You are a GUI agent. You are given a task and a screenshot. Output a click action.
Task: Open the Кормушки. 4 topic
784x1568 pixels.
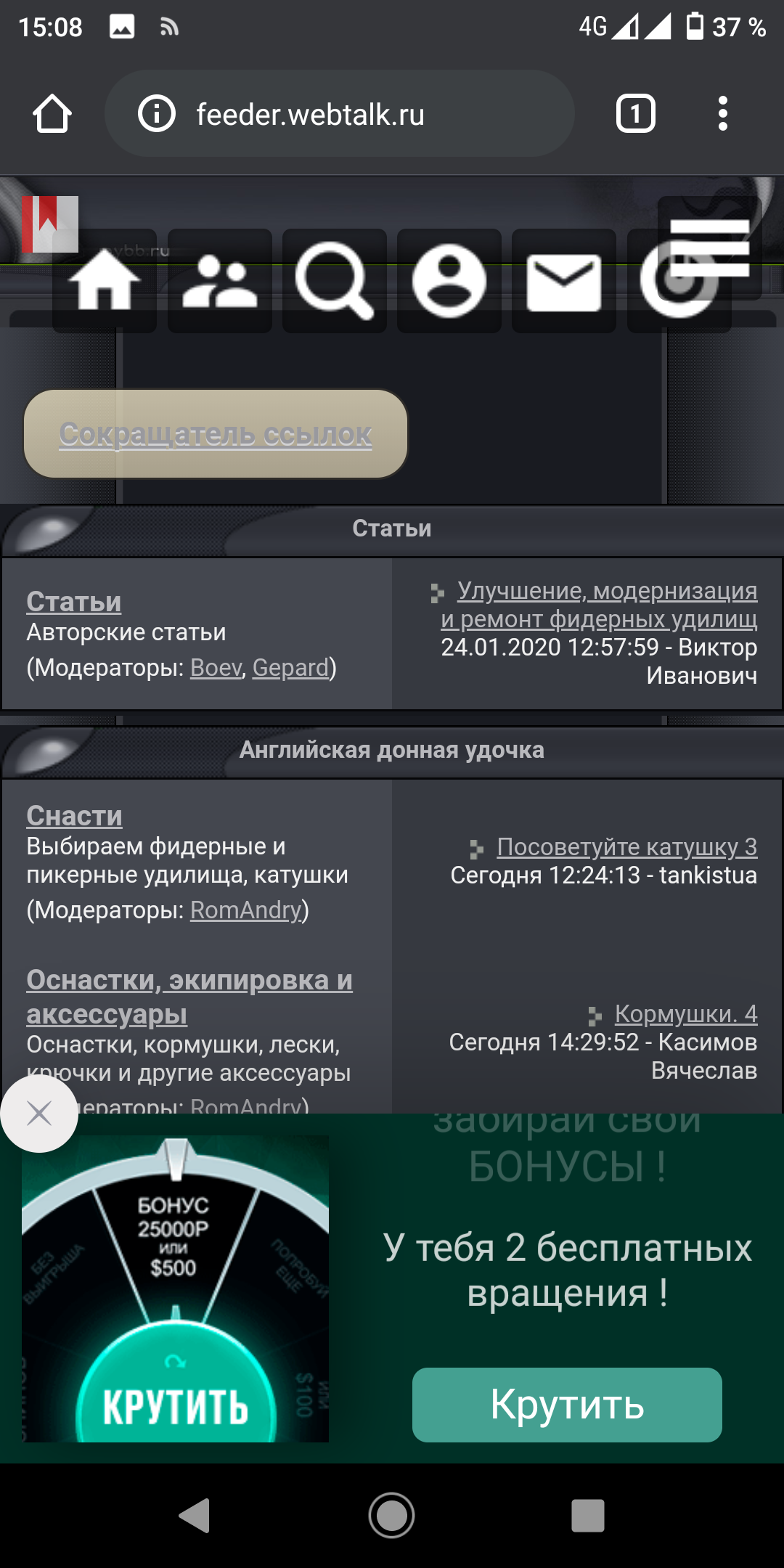(x=686, y=1013)
